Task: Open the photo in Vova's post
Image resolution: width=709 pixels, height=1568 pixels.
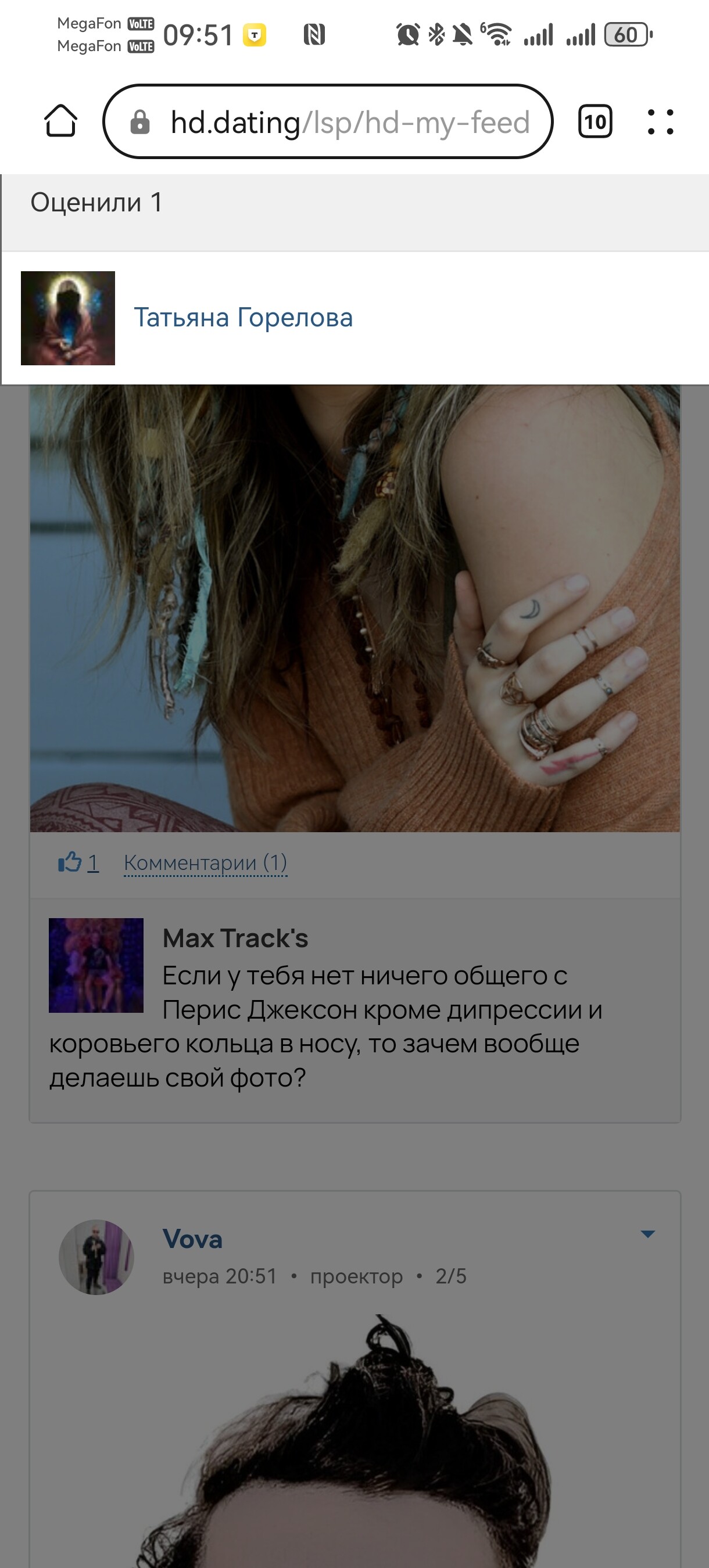Action: point(355,1440)
